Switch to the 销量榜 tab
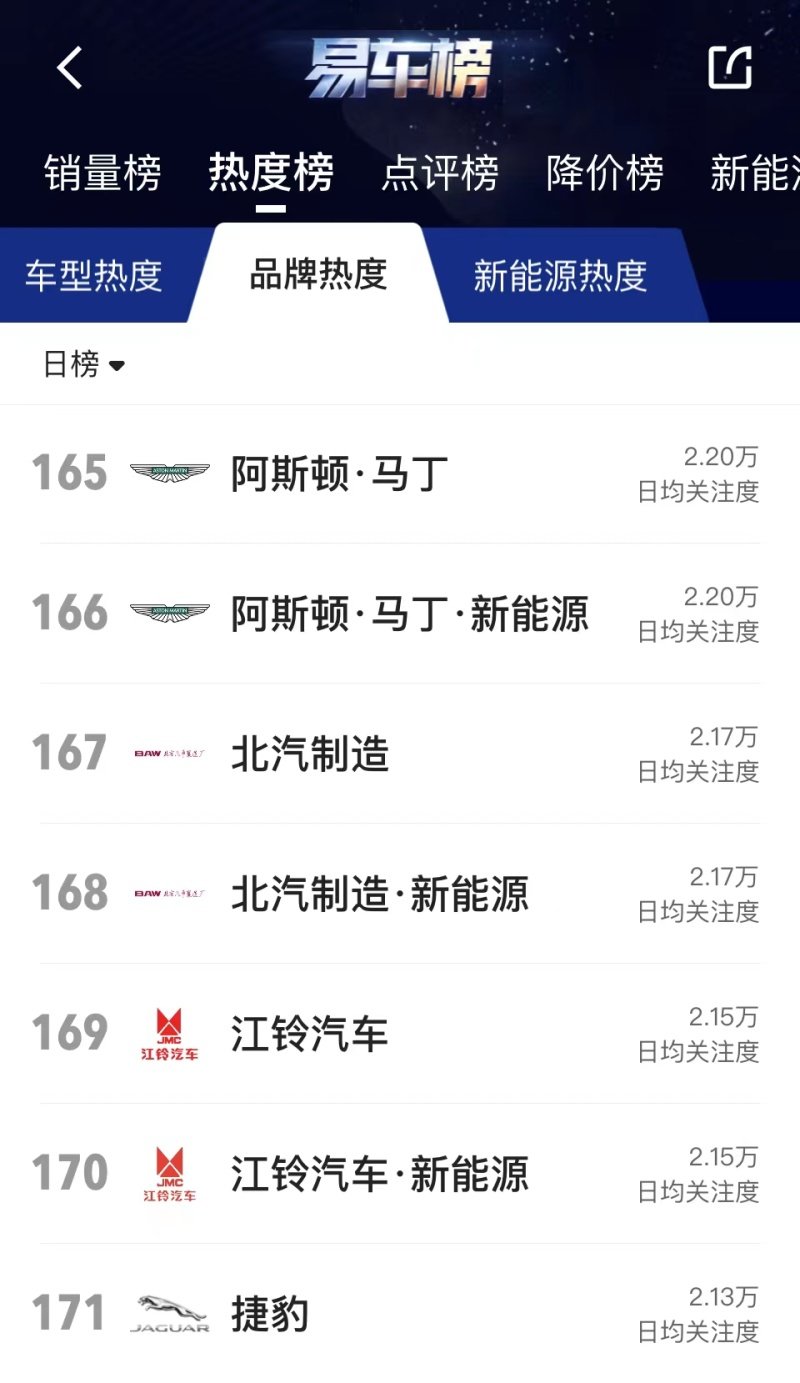 click(102, 173)
